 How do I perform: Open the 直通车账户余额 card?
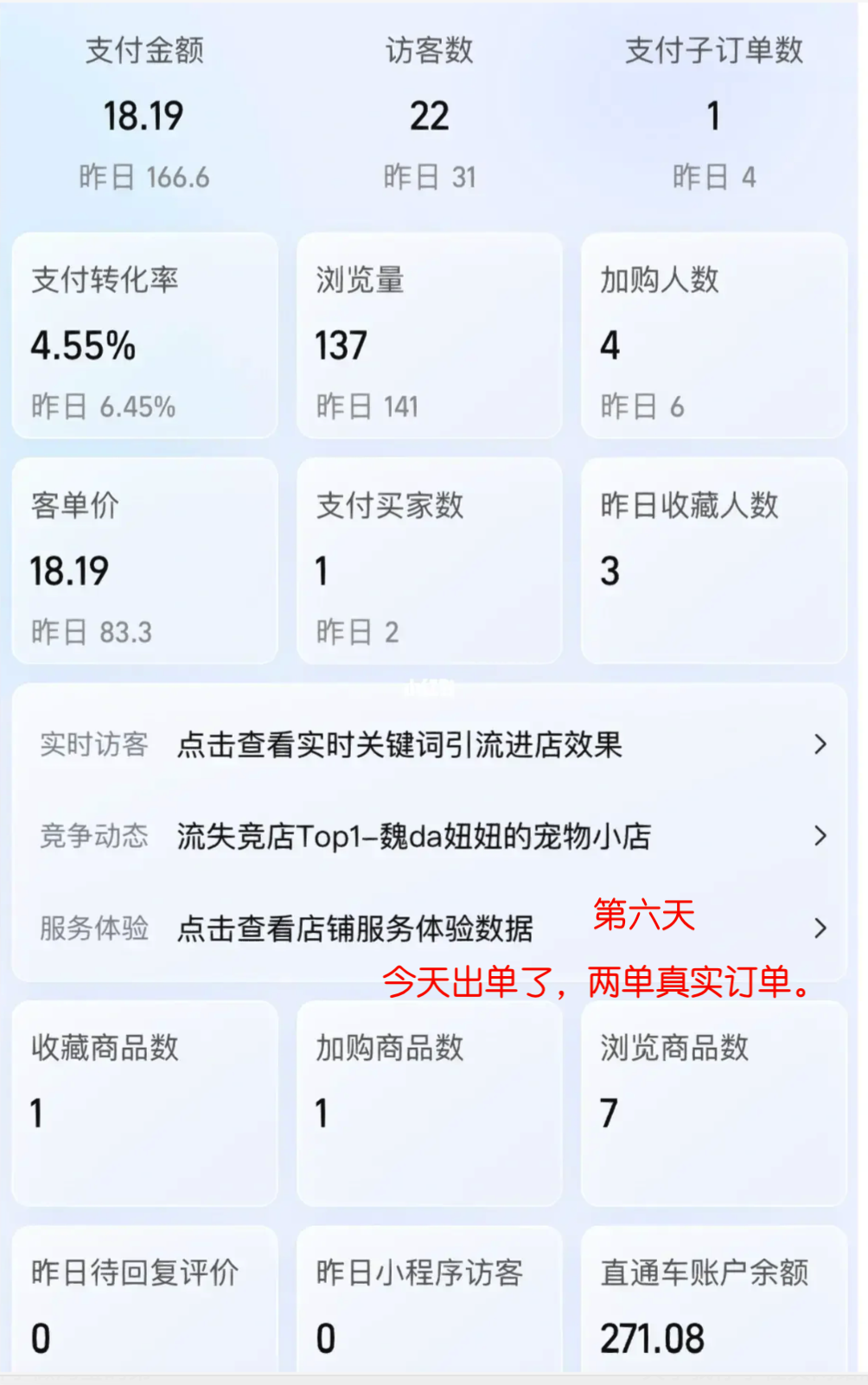[x=713, y=1301]
